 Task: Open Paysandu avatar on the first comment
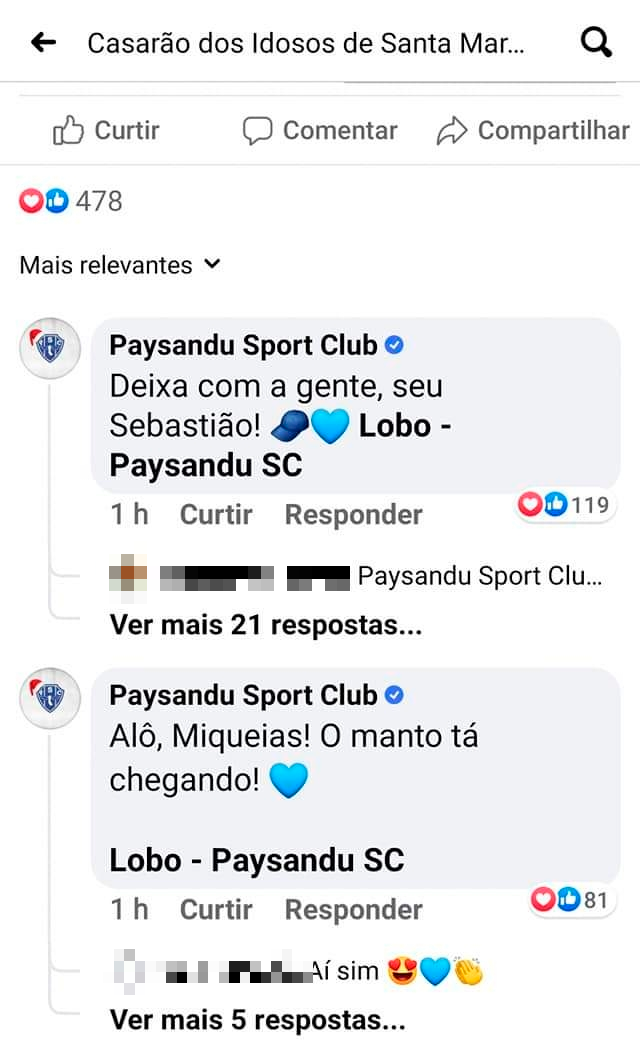tap(50, 346)
